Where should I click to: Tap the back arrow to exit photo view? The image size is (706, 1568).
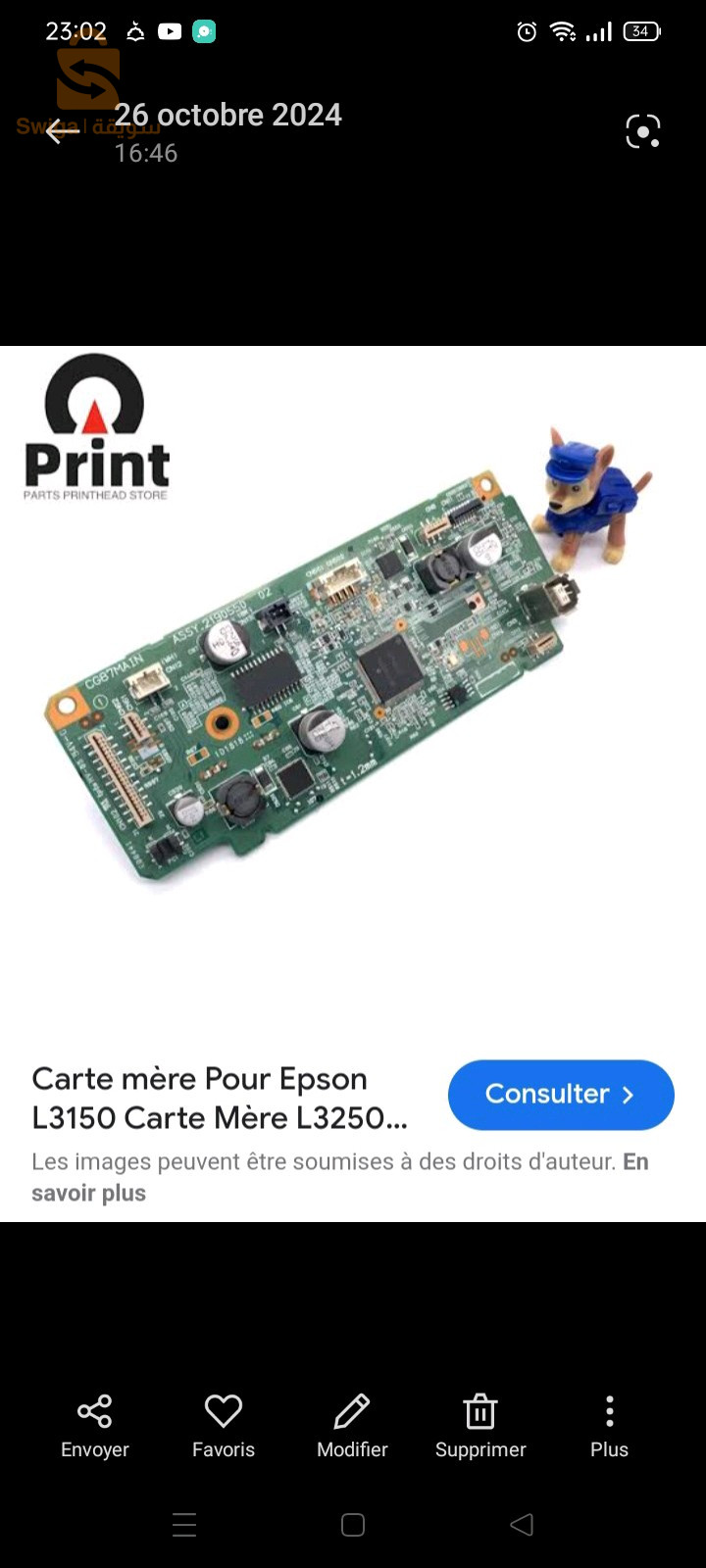tap(56, 131)
